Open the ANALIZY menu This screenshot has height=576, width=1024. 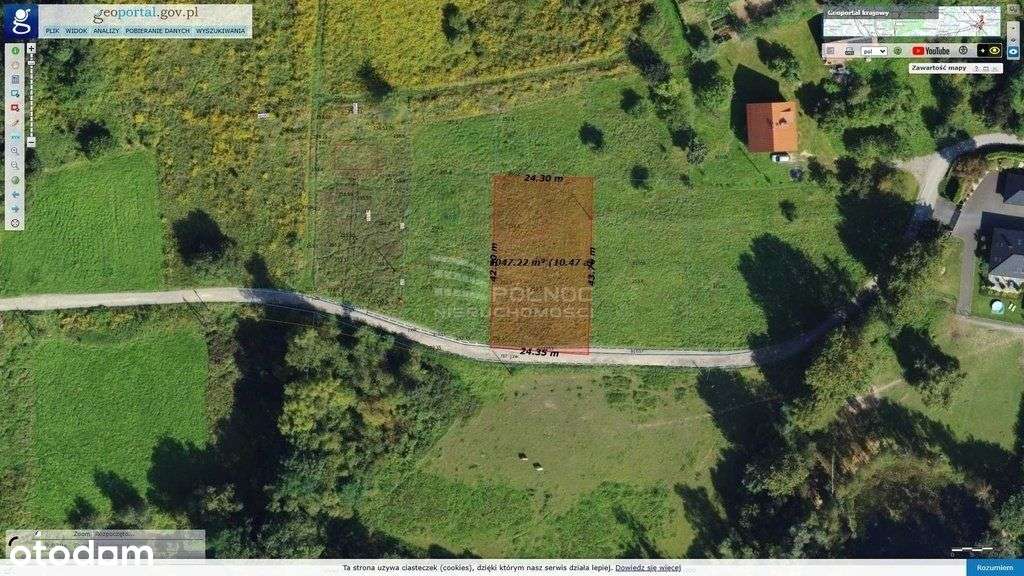click(107, 31)
